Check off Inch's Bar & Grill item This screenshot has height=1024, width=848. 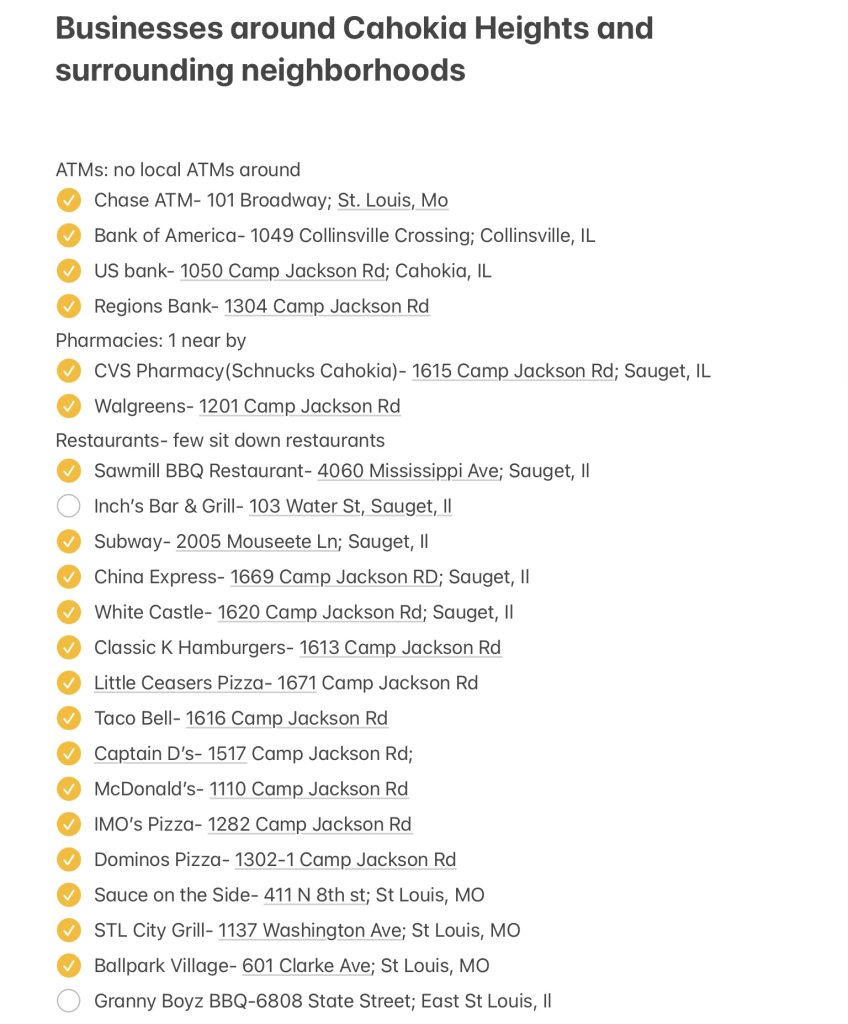(68, 506)
